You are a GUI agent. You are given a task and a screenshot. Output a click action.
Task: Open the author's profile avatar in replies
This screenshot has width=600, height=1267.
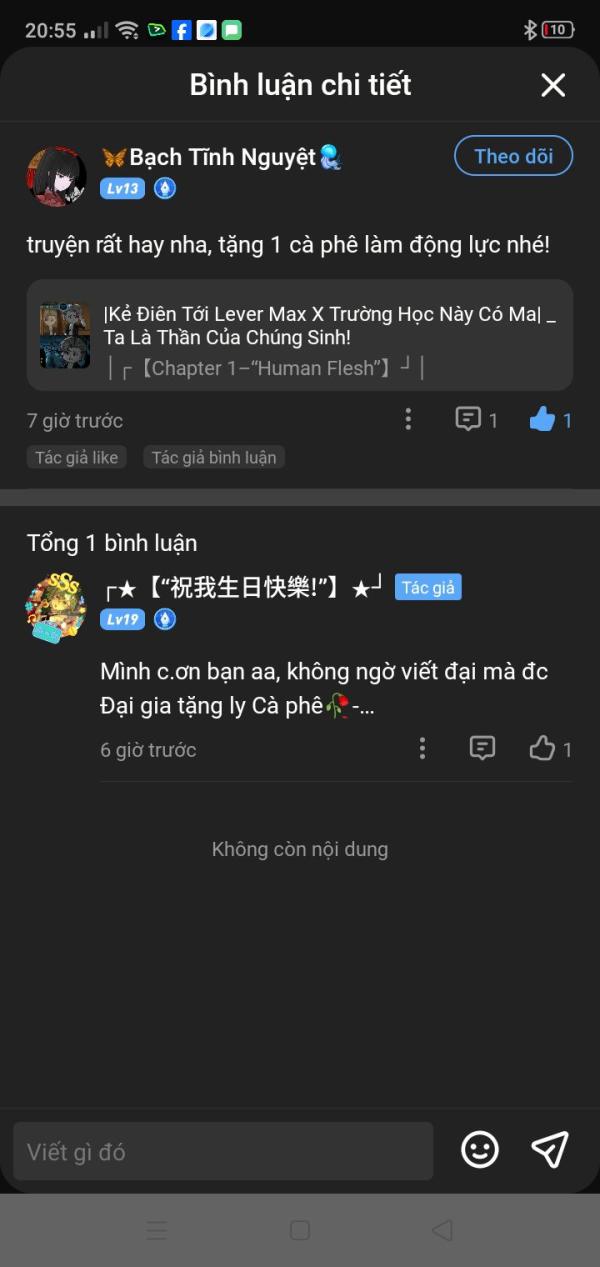(x=56, y=607)
